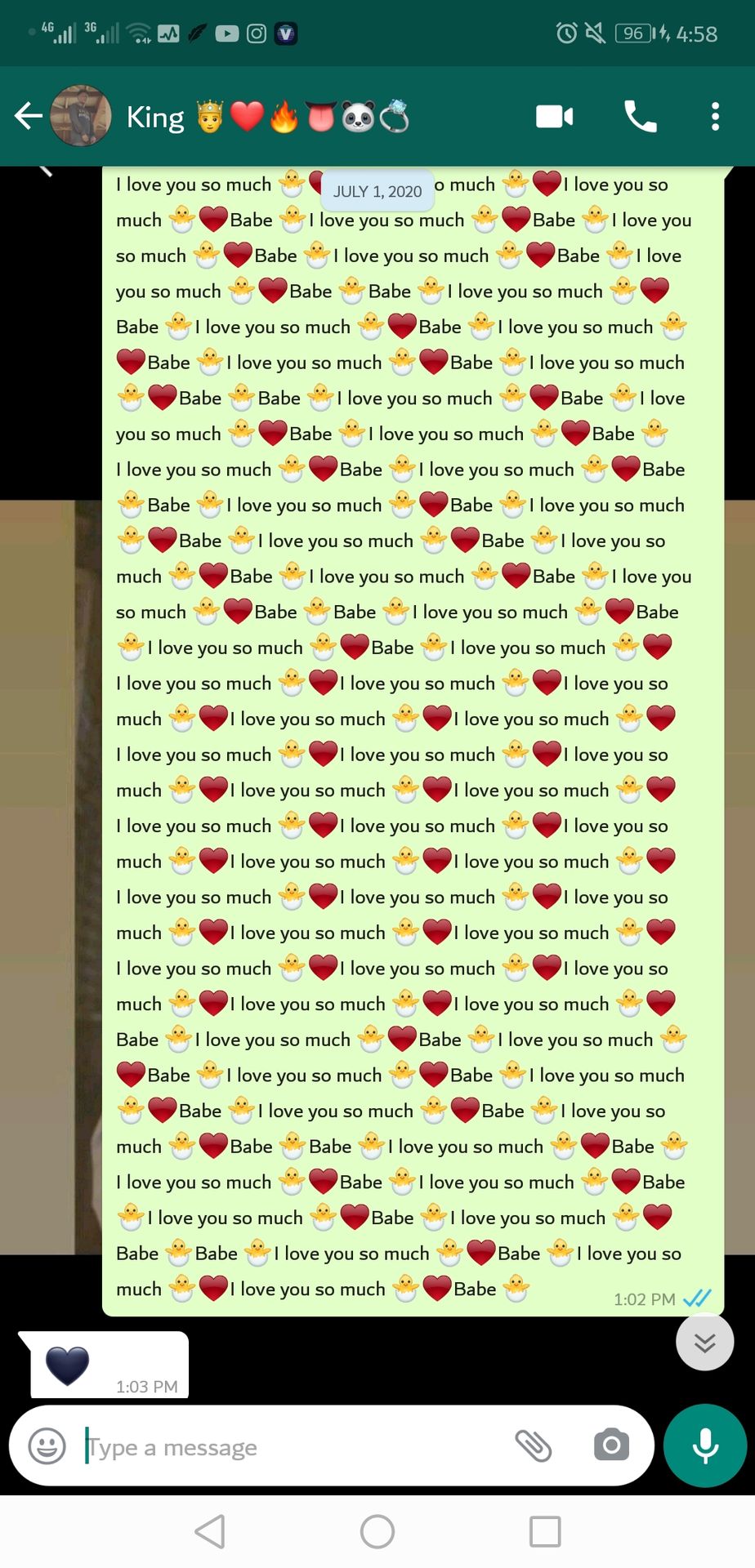Viewport: 755px width, 1568px height.
Task: Attach a file with the paperclip
Action: [x=533, y=1445]
